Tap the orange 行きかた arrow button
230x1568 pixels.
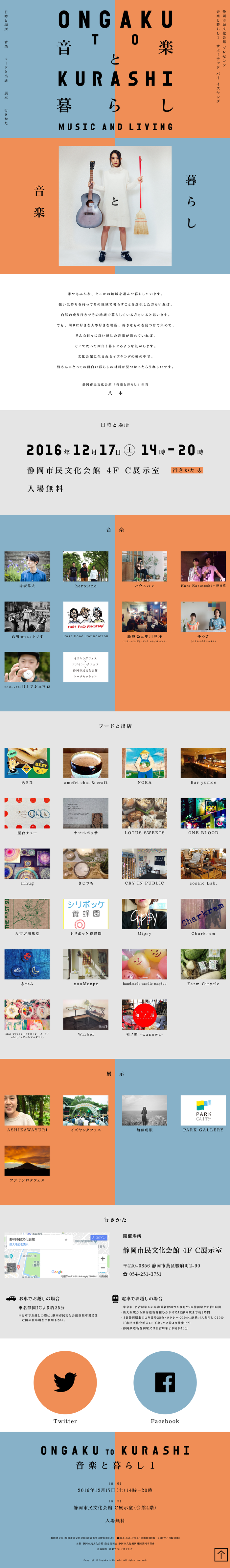pos(188,470)
